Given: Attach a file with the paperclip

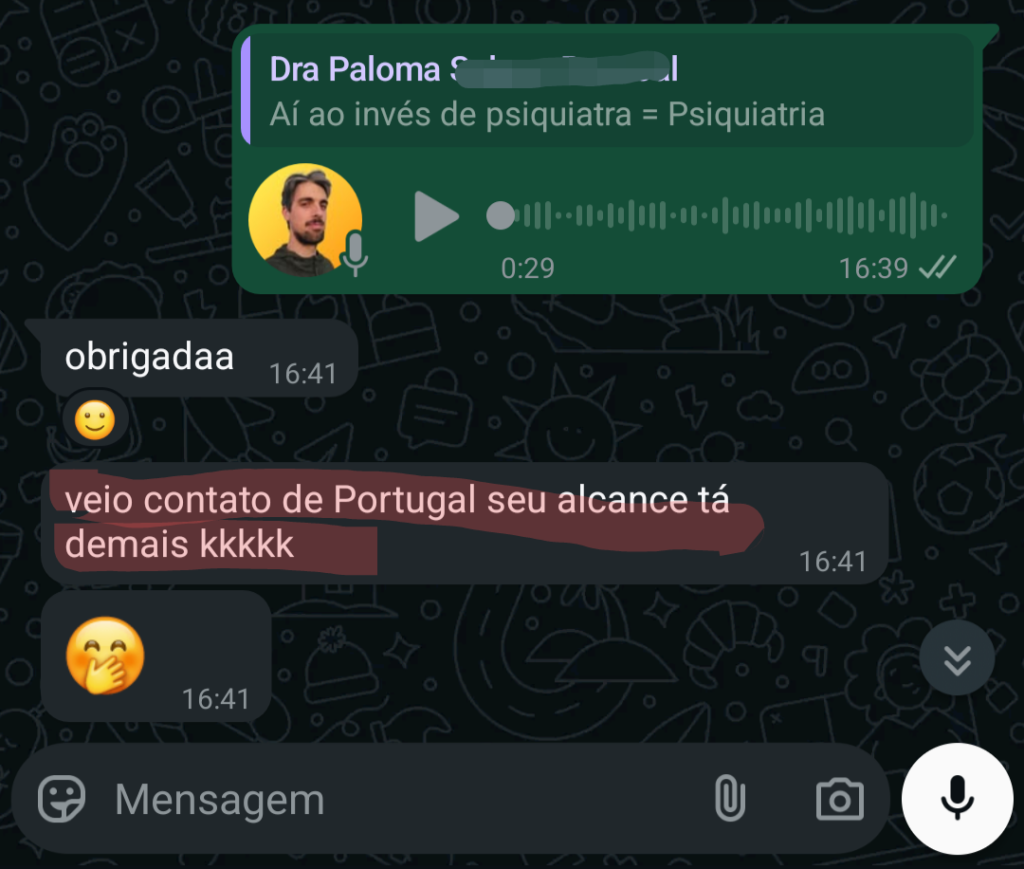Looking at the screenshot, I should tap(730, 799).
